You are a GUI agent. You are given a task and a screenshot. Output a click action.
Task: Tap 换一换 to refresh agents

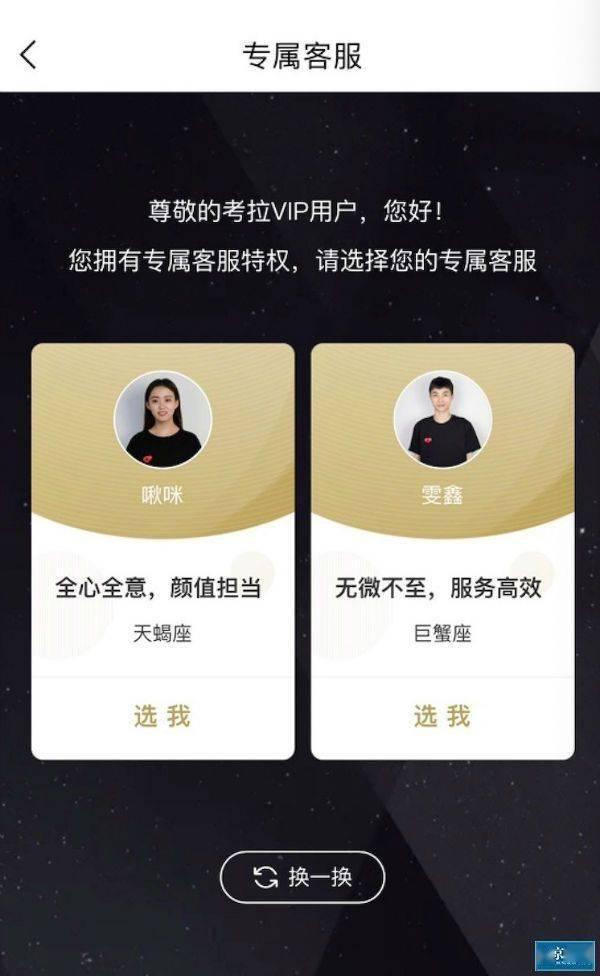[302, 877]
